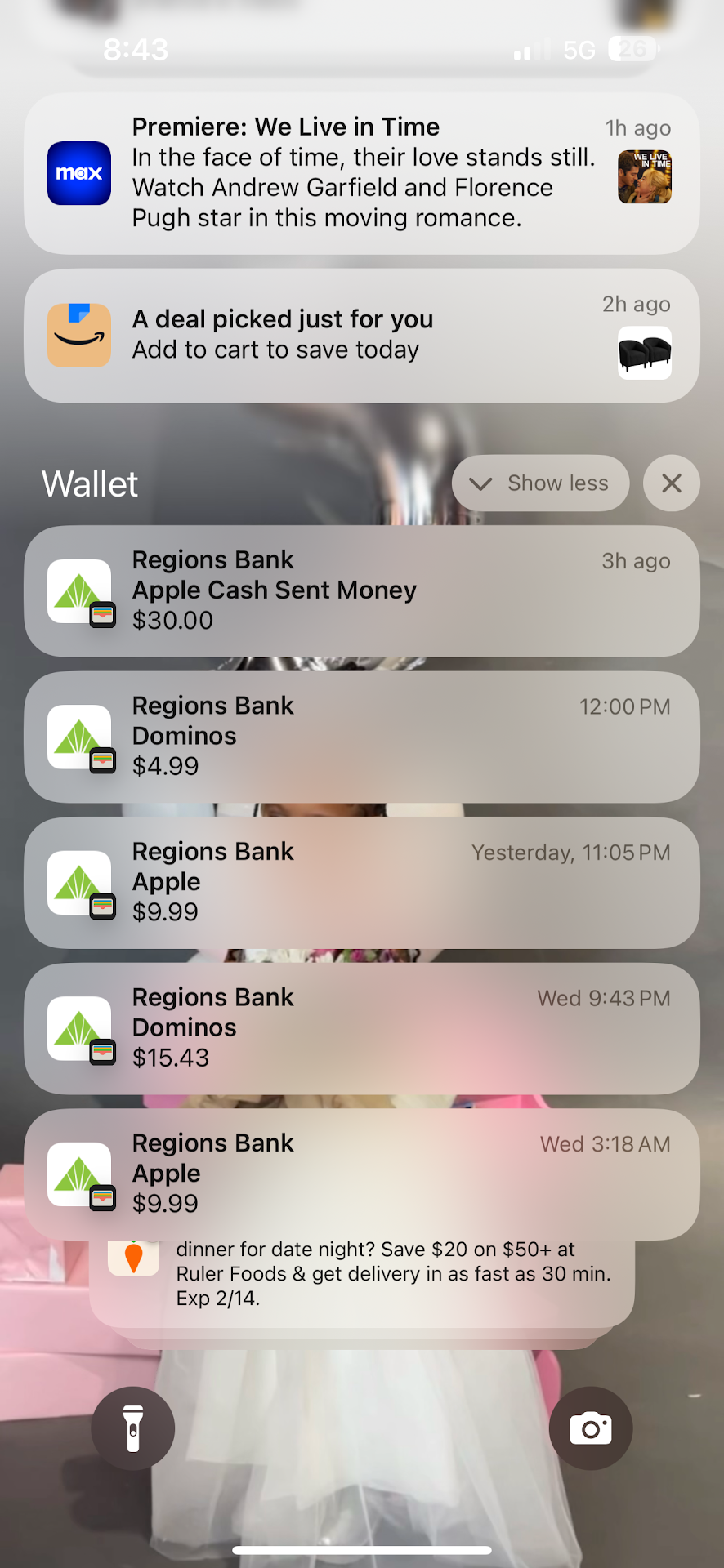The image size is (724, 1568).
Task: Turn on the flashlight
Action: point(133,1428)
